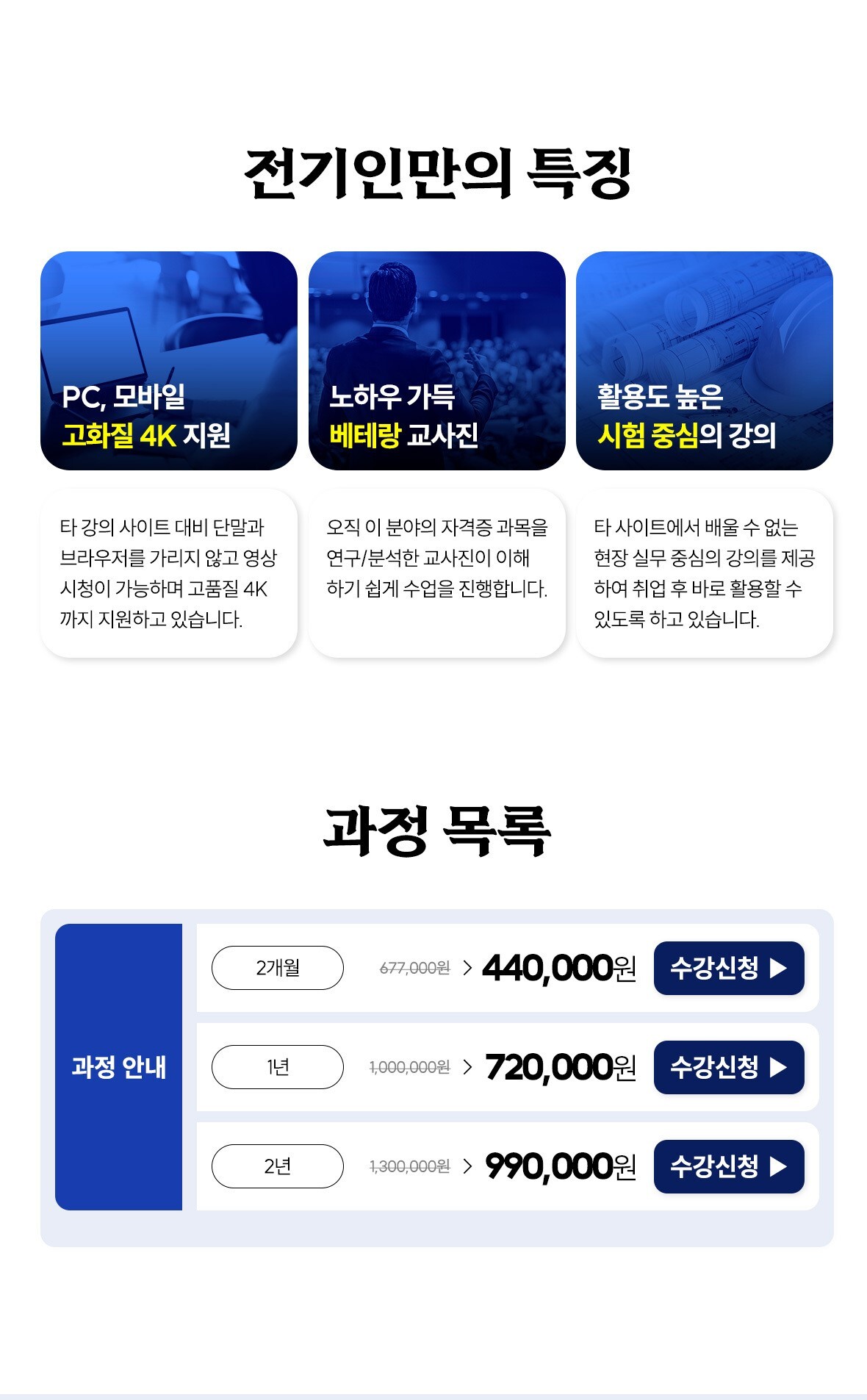Screen dimensions: 867x1400
Task: Tap 수강신청 for the 2개월 course
Action: [728, 968]
